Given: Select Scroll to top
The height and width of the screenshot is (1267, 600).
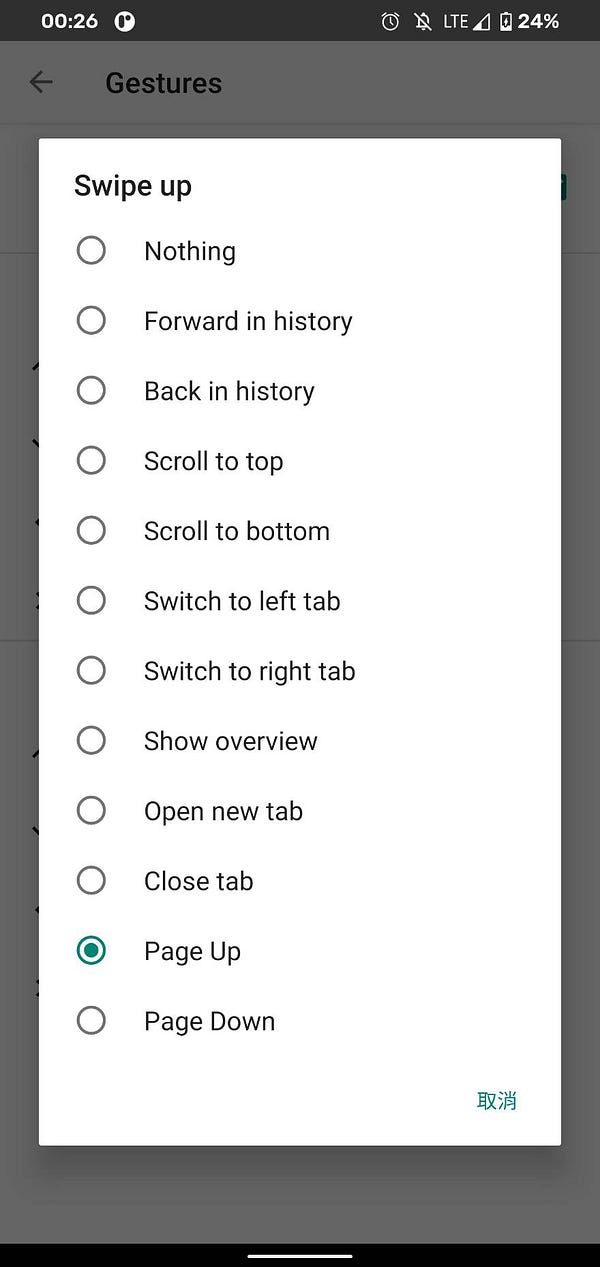Looking at the screenshot, I should coord(300,461).
